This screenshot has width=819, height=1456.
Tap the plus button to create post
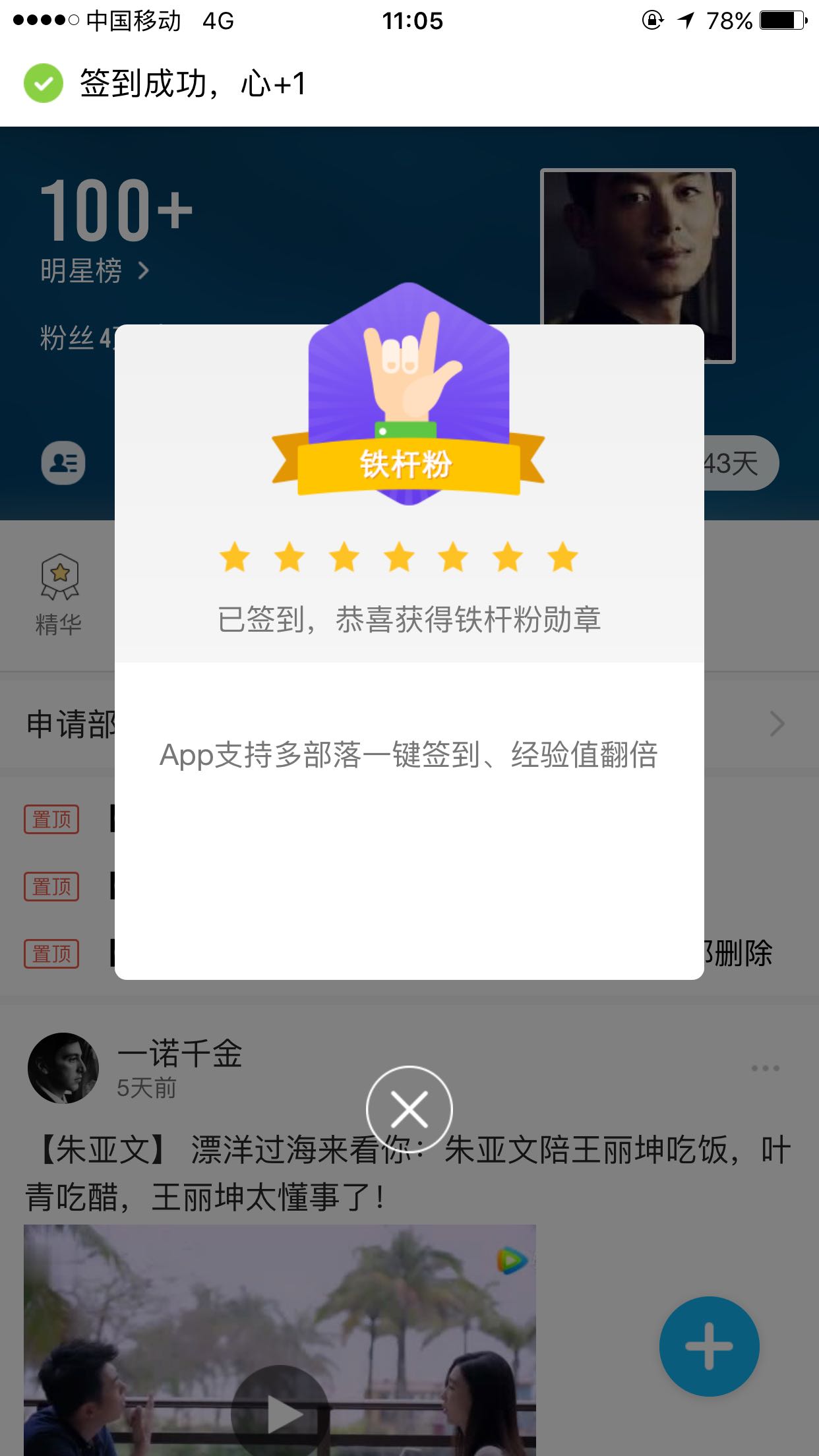[x=709, y=1346]
